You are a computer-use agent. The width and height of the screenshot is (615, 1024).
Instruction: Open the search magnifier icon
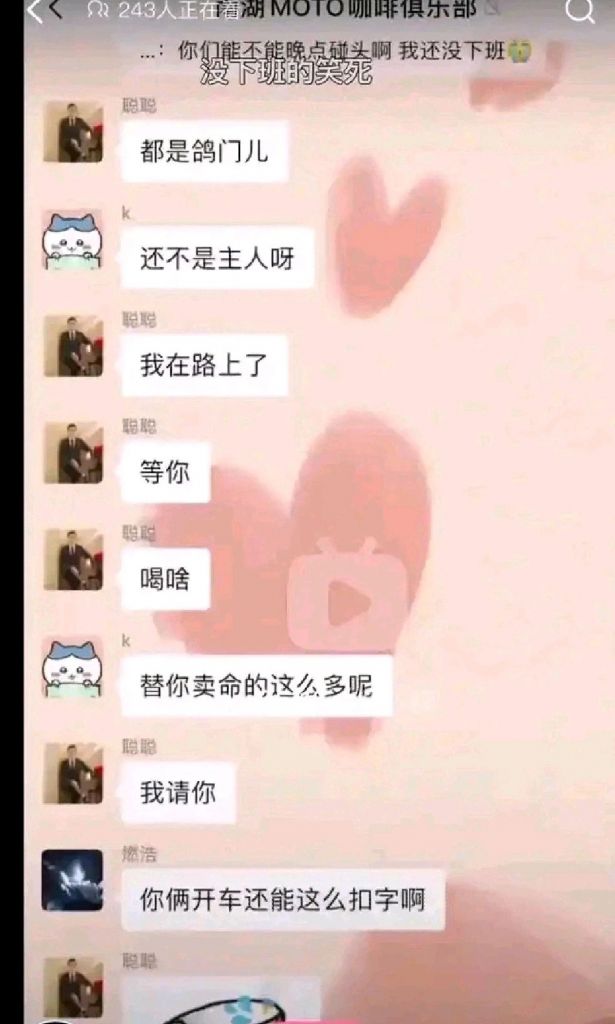[x=580, y=11]
